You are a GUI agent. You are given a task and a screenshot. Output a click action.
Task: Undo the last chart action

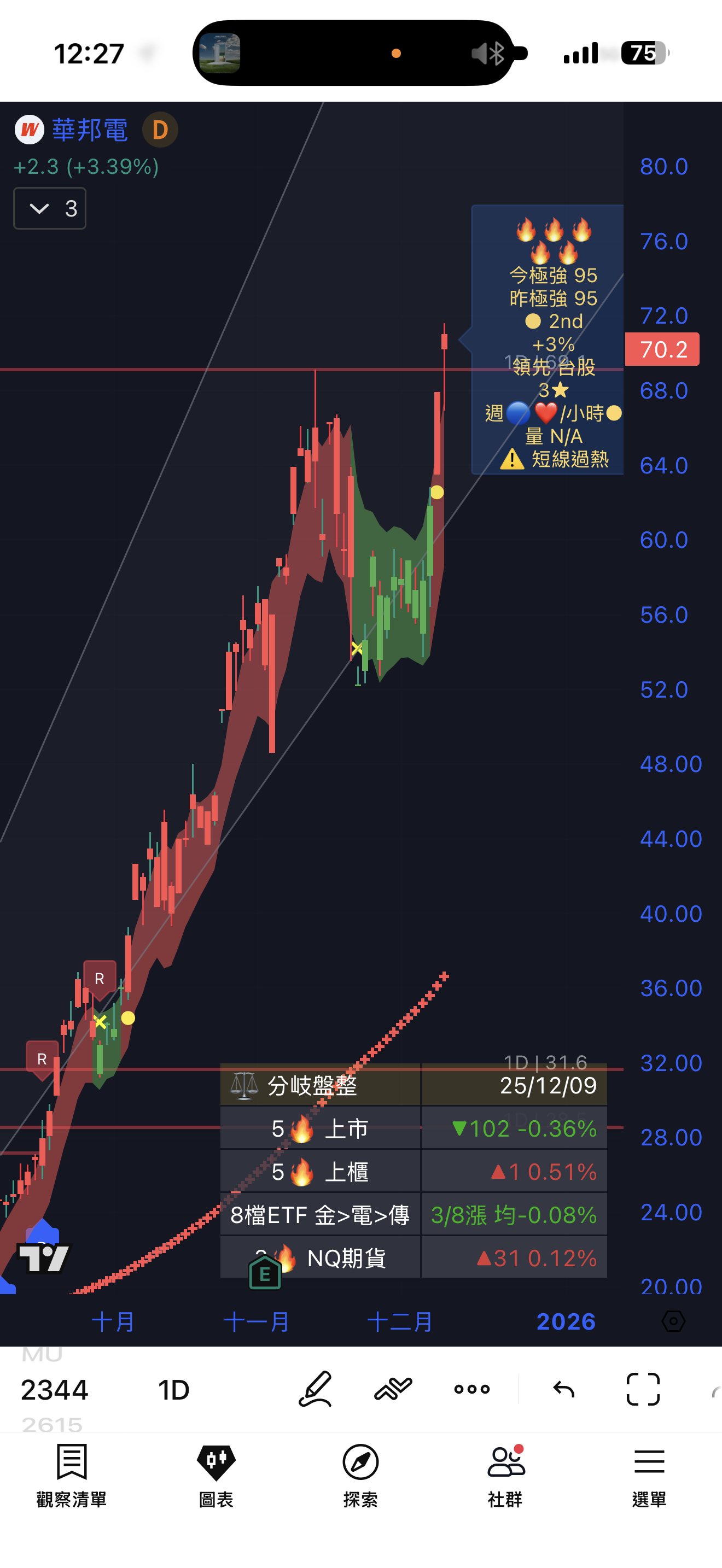(564, 1389)
